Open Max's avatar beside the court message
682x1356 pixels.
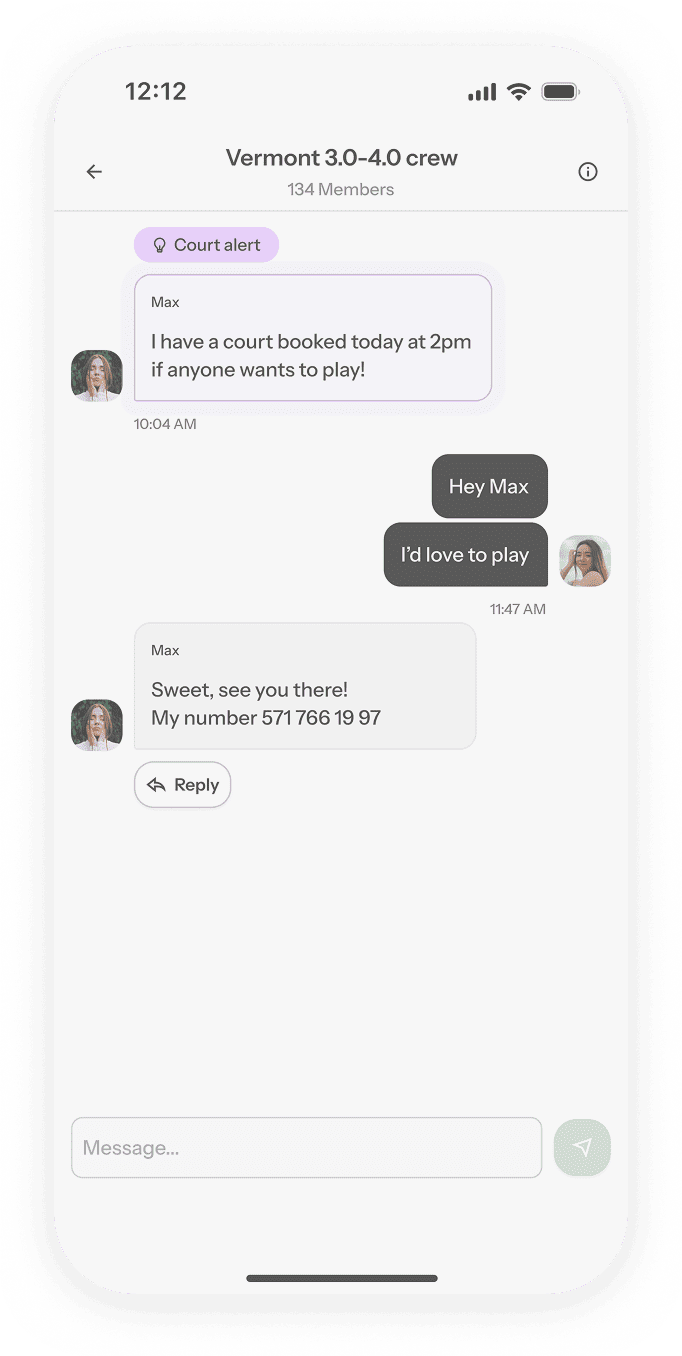click(97, 376)
